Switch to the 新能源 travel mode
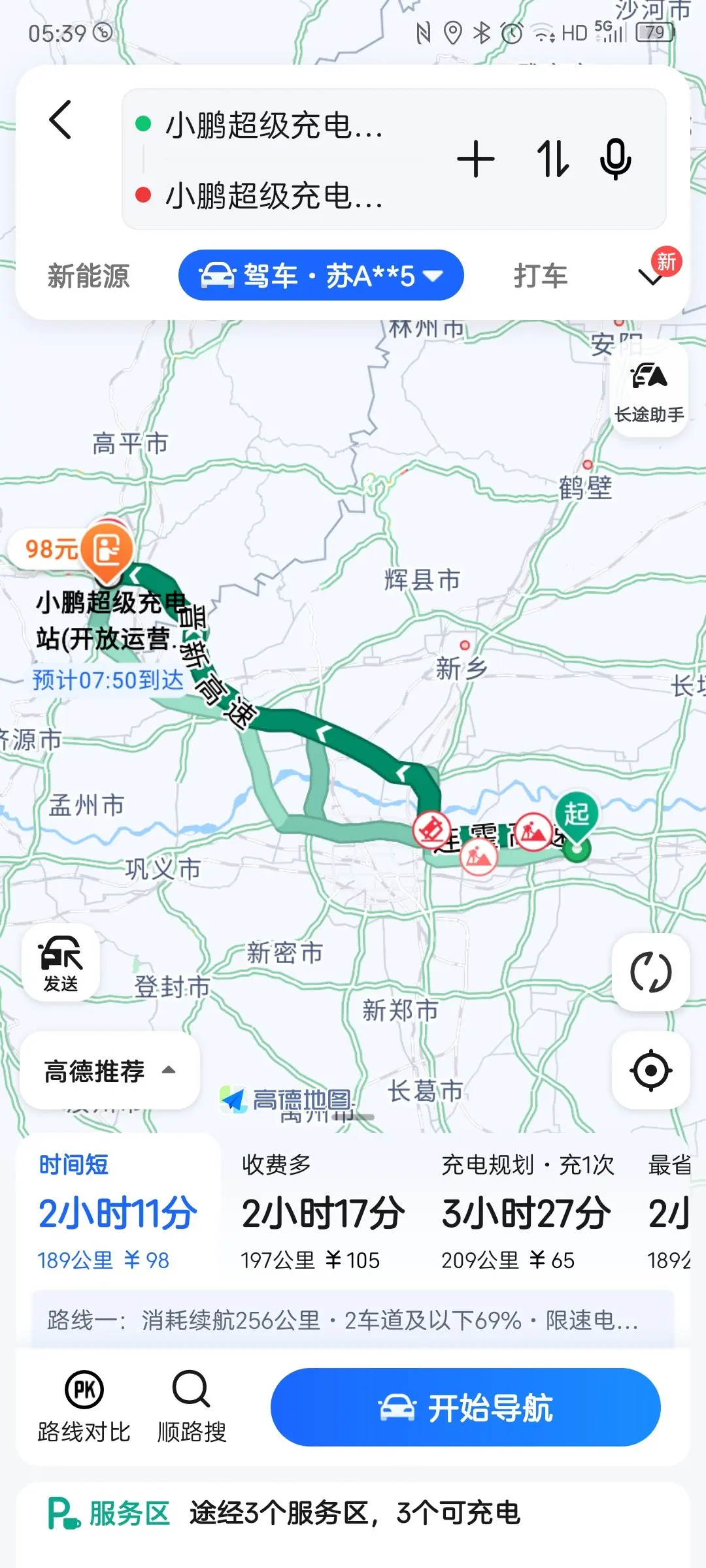This screenshot has height=1568, width=706. coord(89,276)
